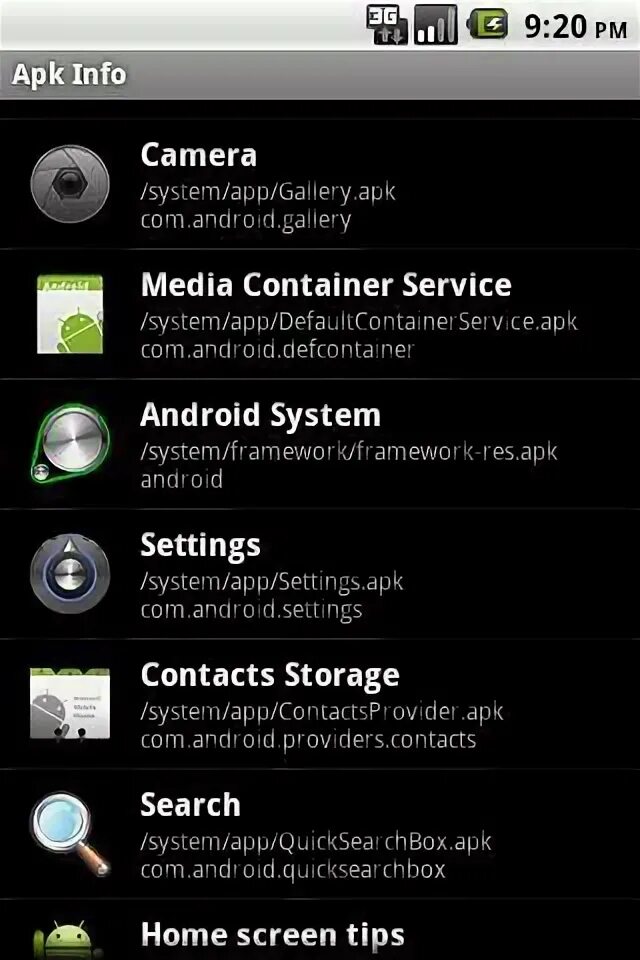Screen dimensions: 640x960
Task: Open Contacts Storage entry
Action: tap(320, 705)
